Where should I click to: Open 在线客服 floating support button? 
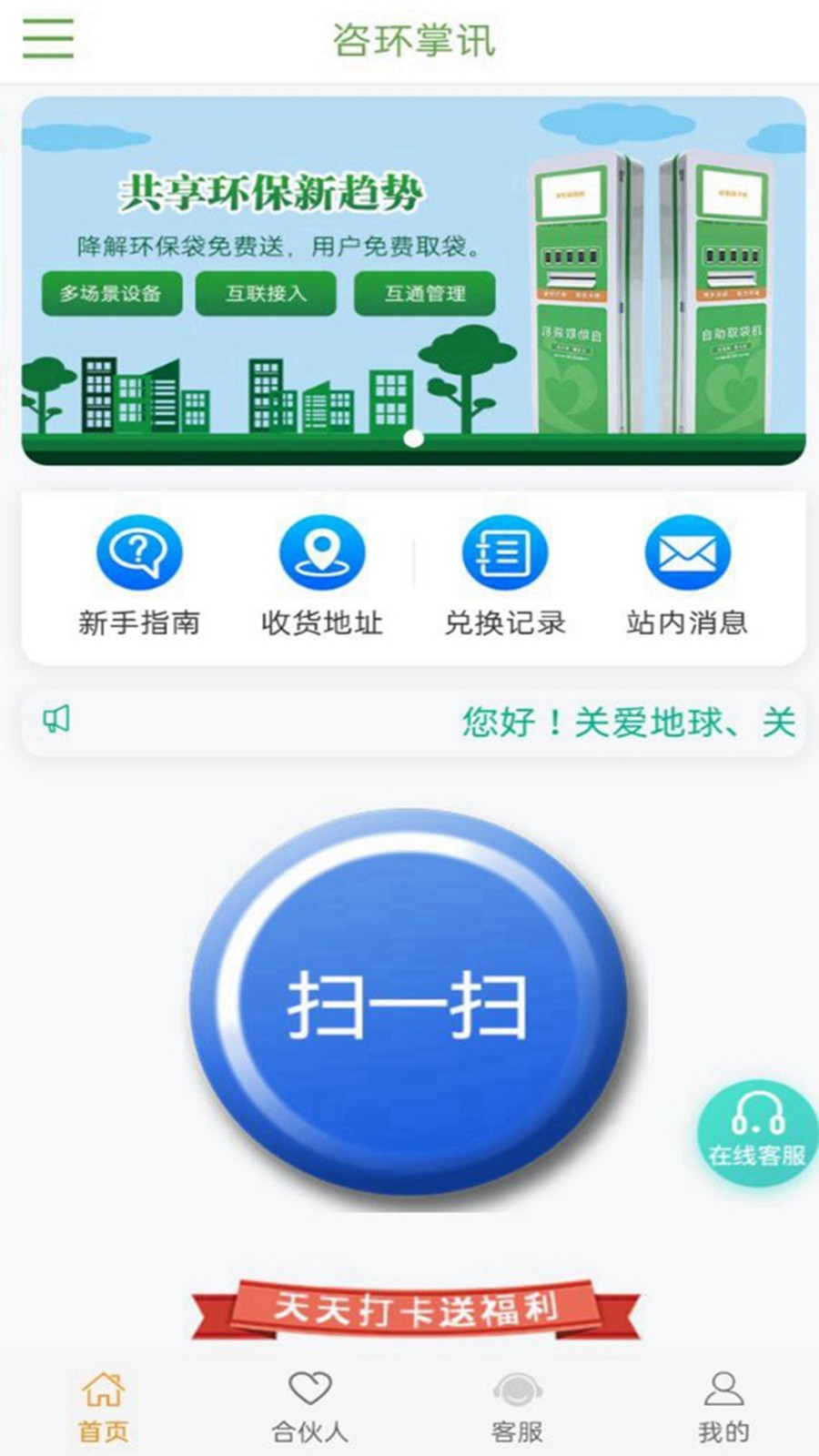pyautogui.click(x=757, y=1133)
